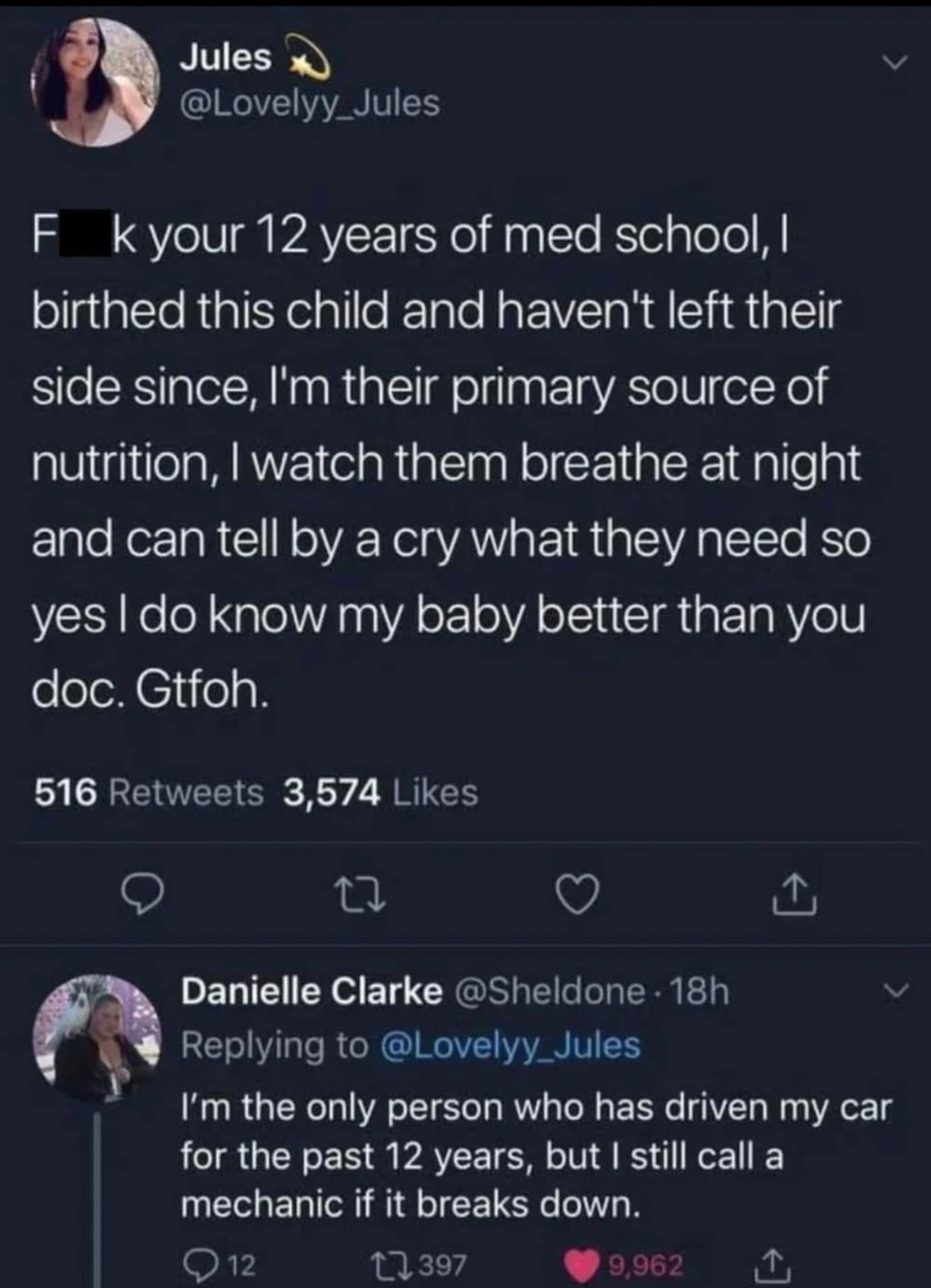931x1288 pixels.
Task: View the 516 Retweets list
Action: pyautogui.click(x=149, y=792)
